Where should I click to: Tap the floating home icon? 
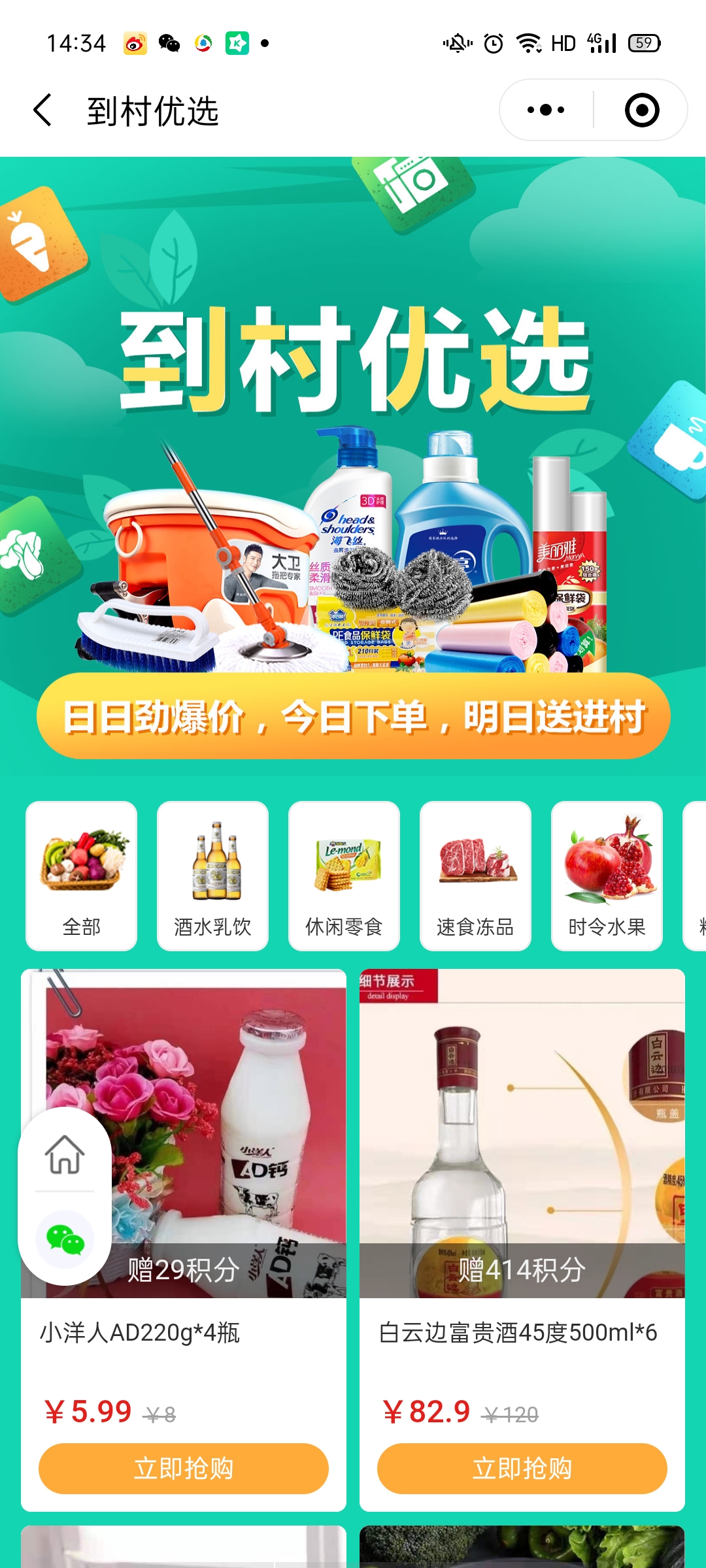pyautogui.click(x=65, y=1155)
